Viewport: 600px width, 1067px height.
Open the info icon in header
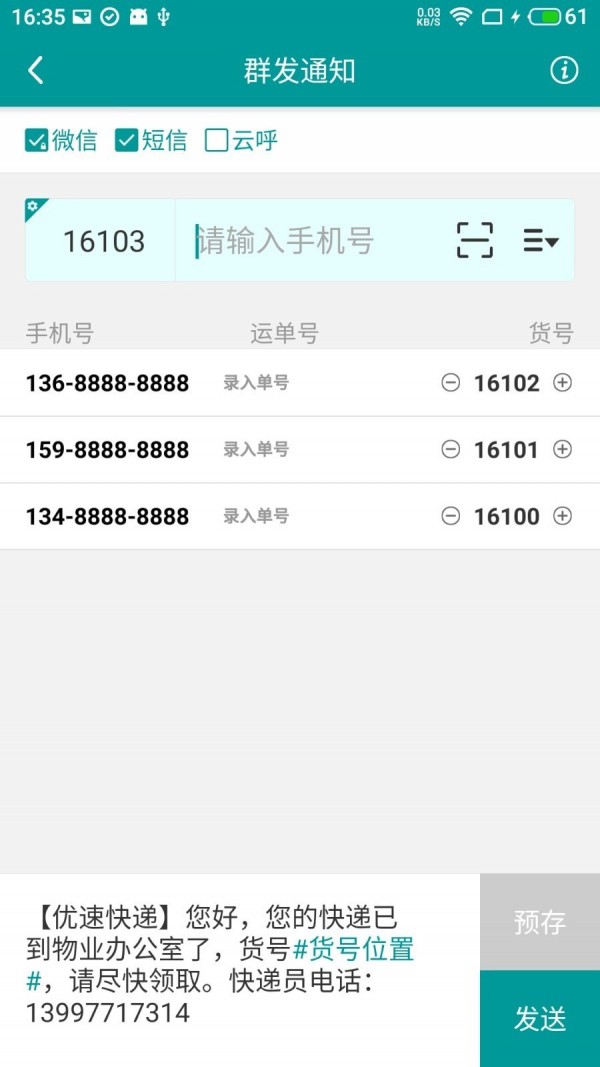[564, 70]
